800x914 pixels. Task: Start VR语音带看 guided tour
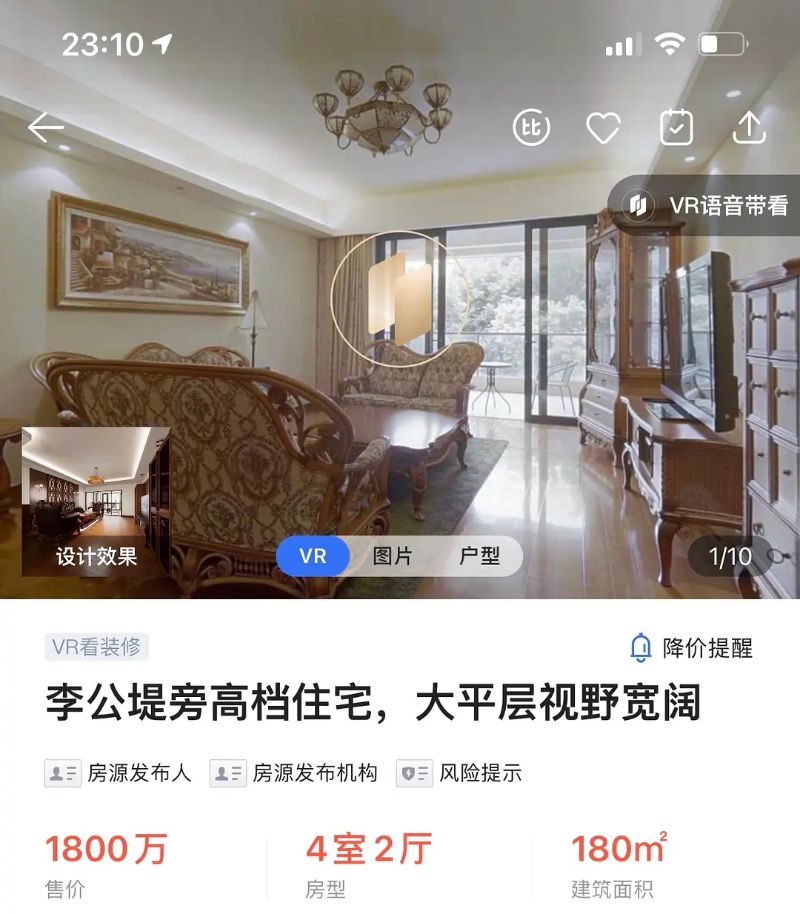[x=707, y=206]
